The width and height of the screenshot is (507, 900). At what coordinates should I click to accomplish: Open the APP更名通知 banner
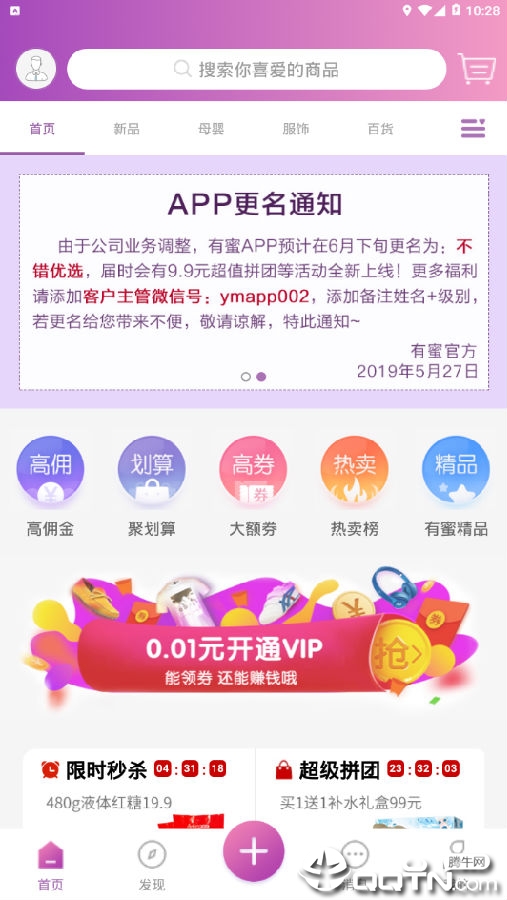254,282
